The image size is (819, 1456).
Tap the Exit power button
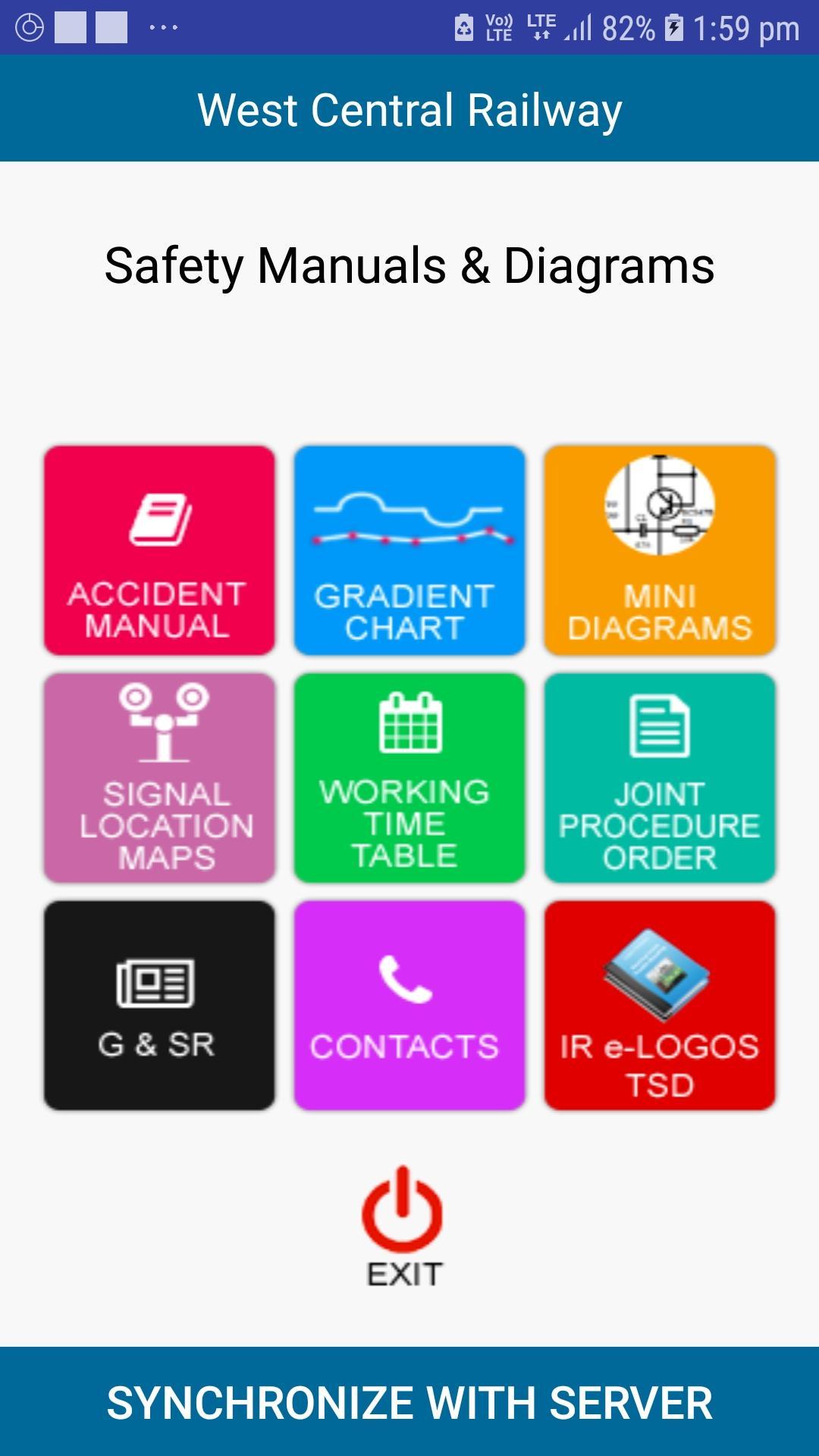[x=403, y=1212]
